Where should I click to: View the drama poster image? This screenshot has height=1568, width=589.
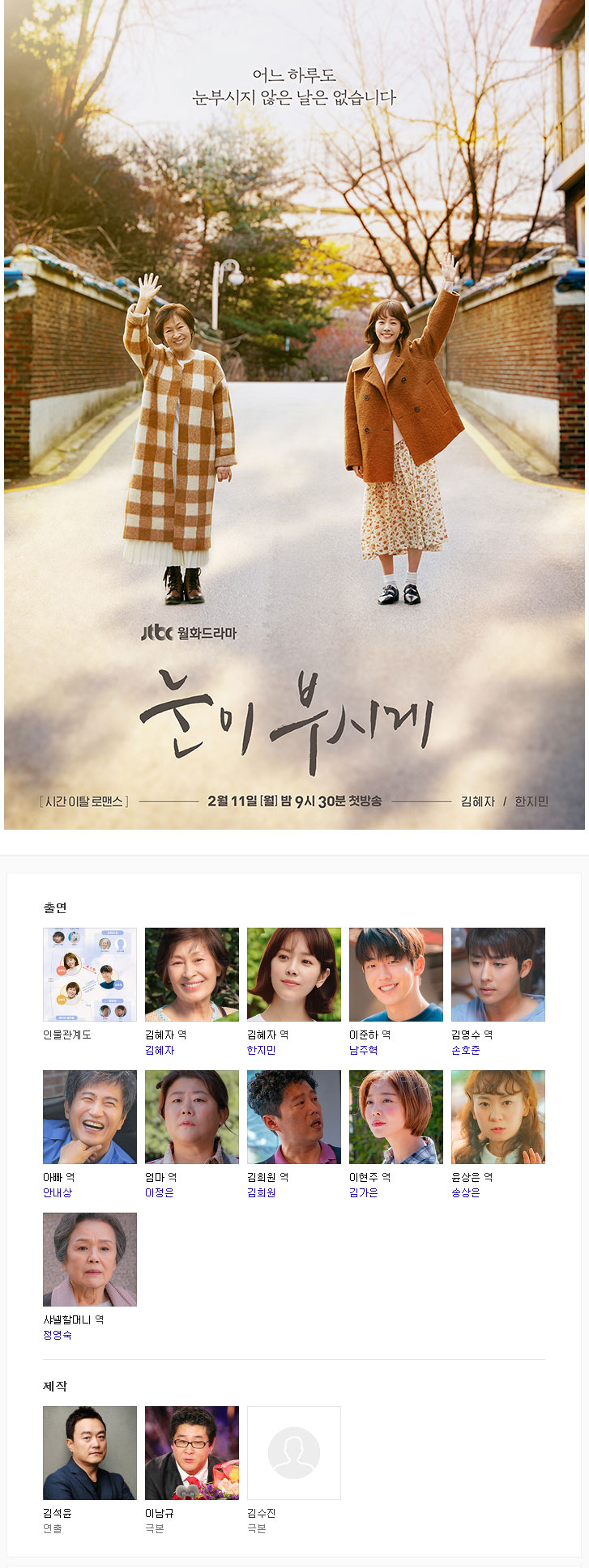(294, 414)
